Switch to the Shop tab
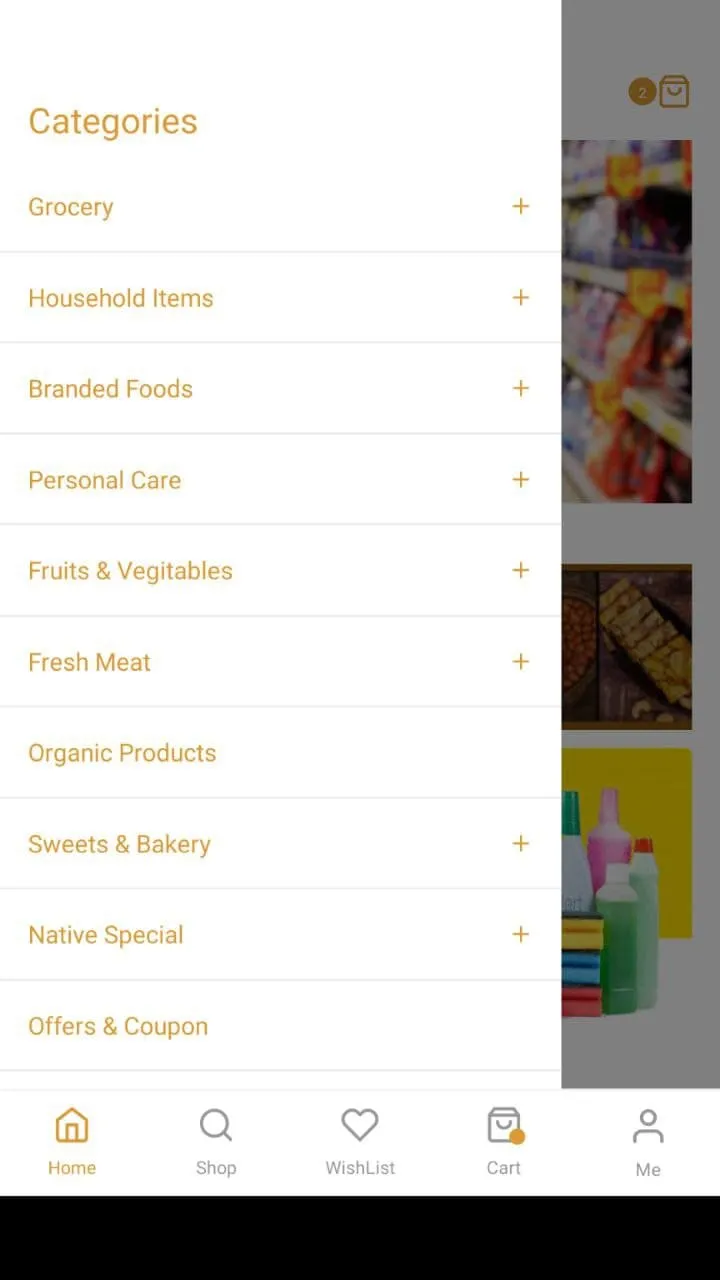Image resolution: width=720 pixels, height=1280 pixels. click(216, 1142)
